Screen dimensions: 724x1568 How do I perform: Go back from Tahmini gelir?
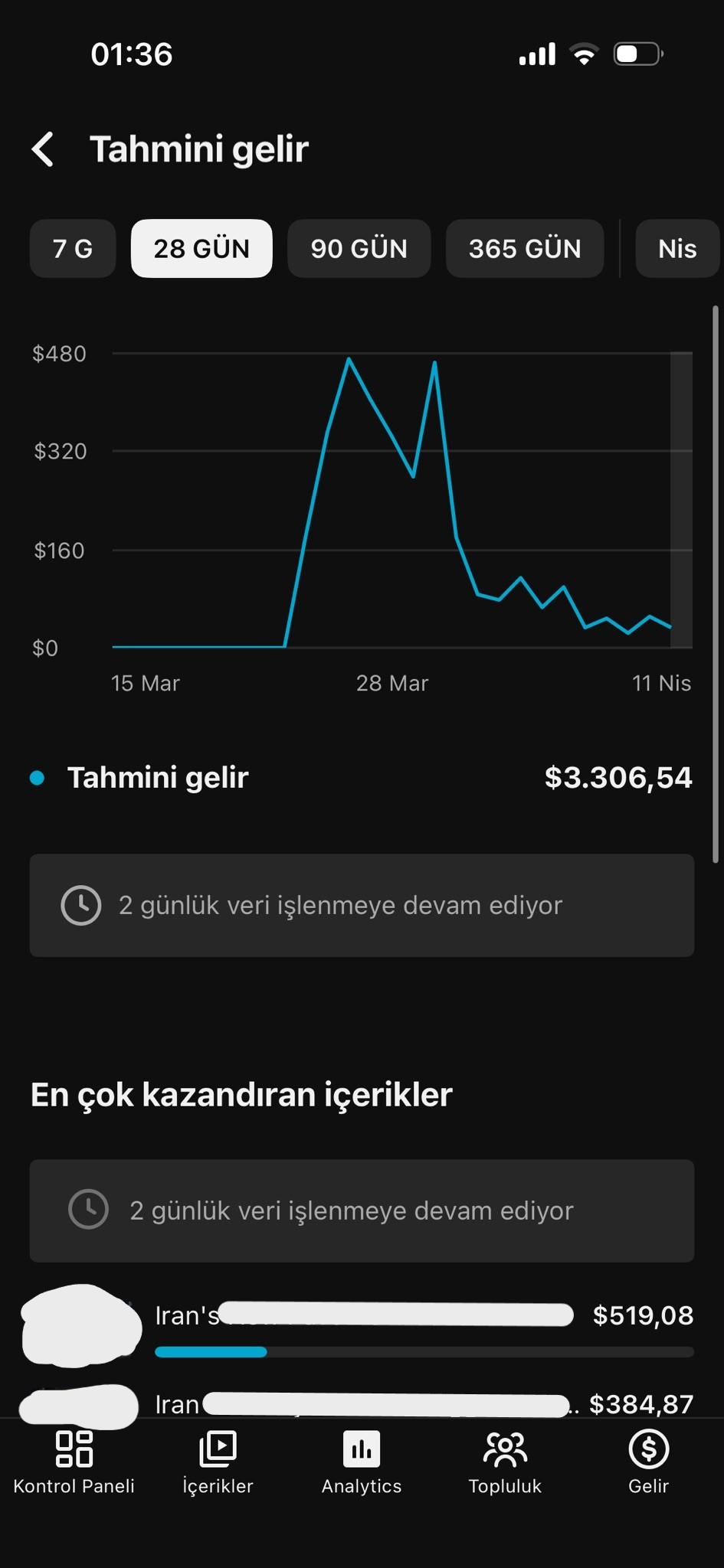[x=43, y=149]
